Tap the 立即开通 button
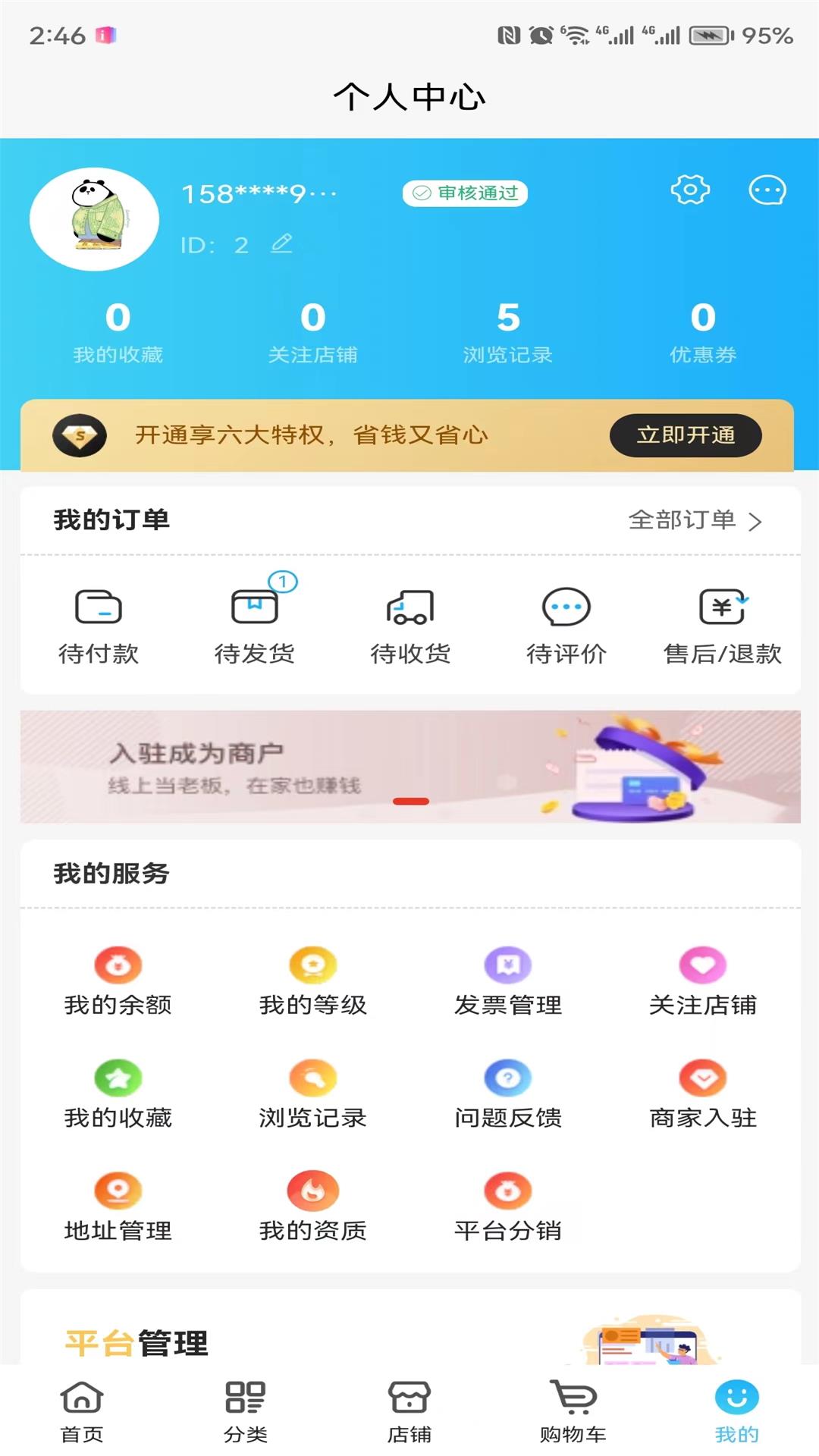 686,435
